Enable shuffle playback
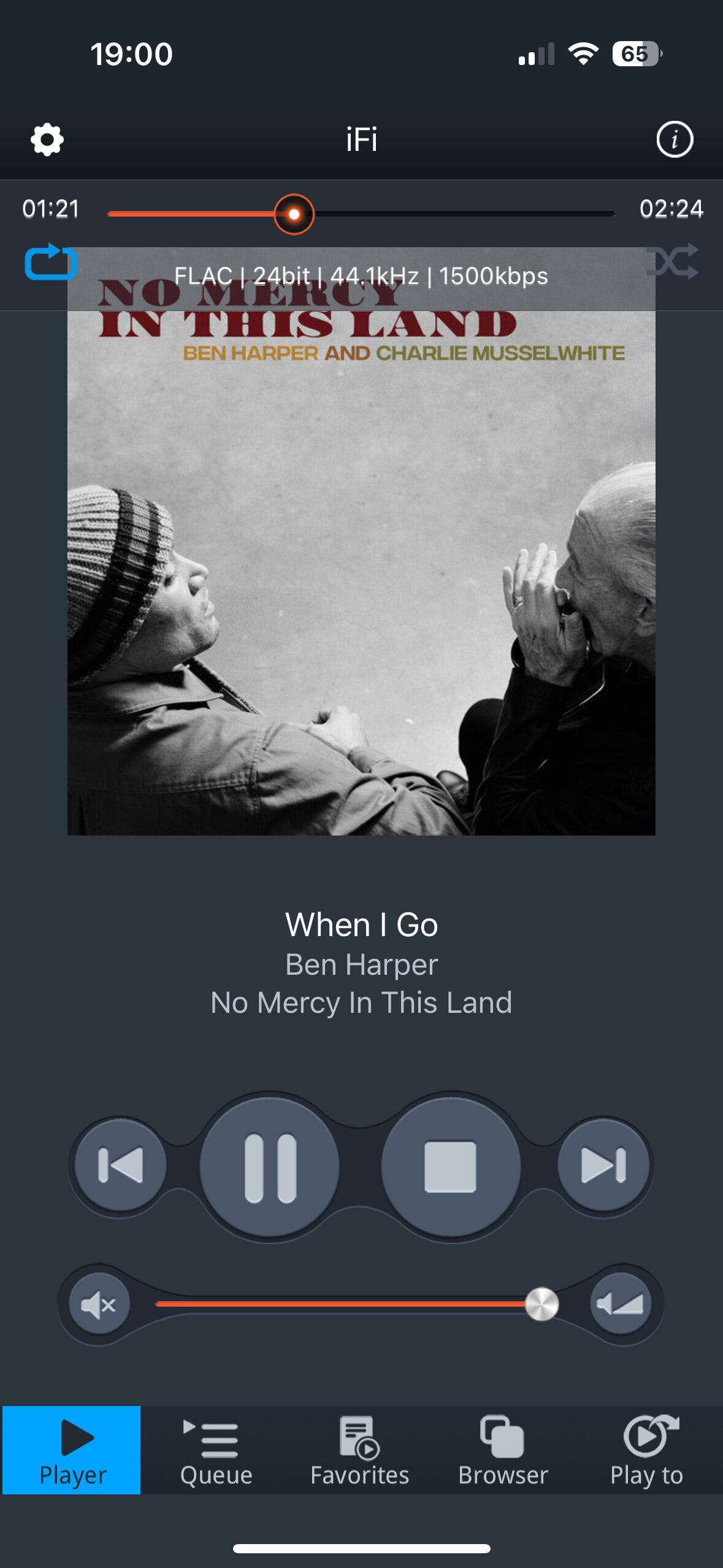This screenshot has width=723, height=1568. 673,262
